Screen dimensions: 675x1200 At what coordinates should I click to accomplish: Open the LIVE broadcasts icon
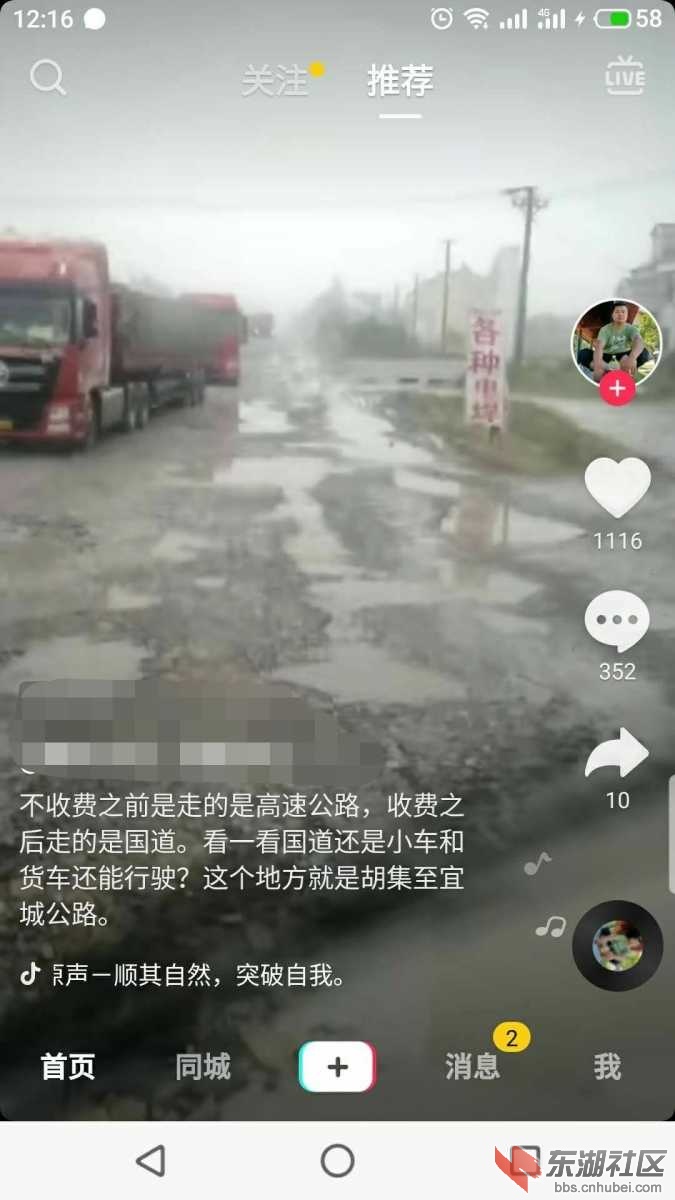point(625,77)
